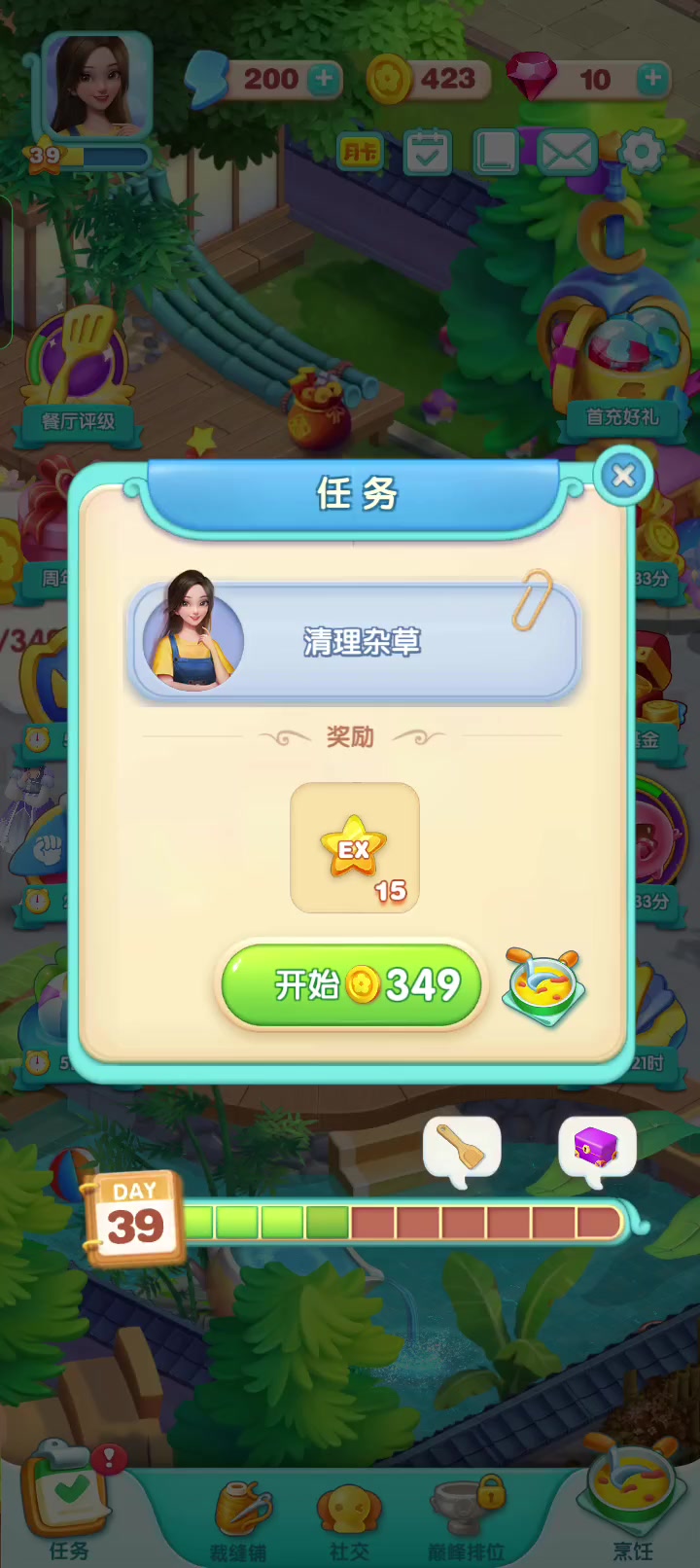
Task: Open the 月卡 monthly card
Action: coord(361,152)
